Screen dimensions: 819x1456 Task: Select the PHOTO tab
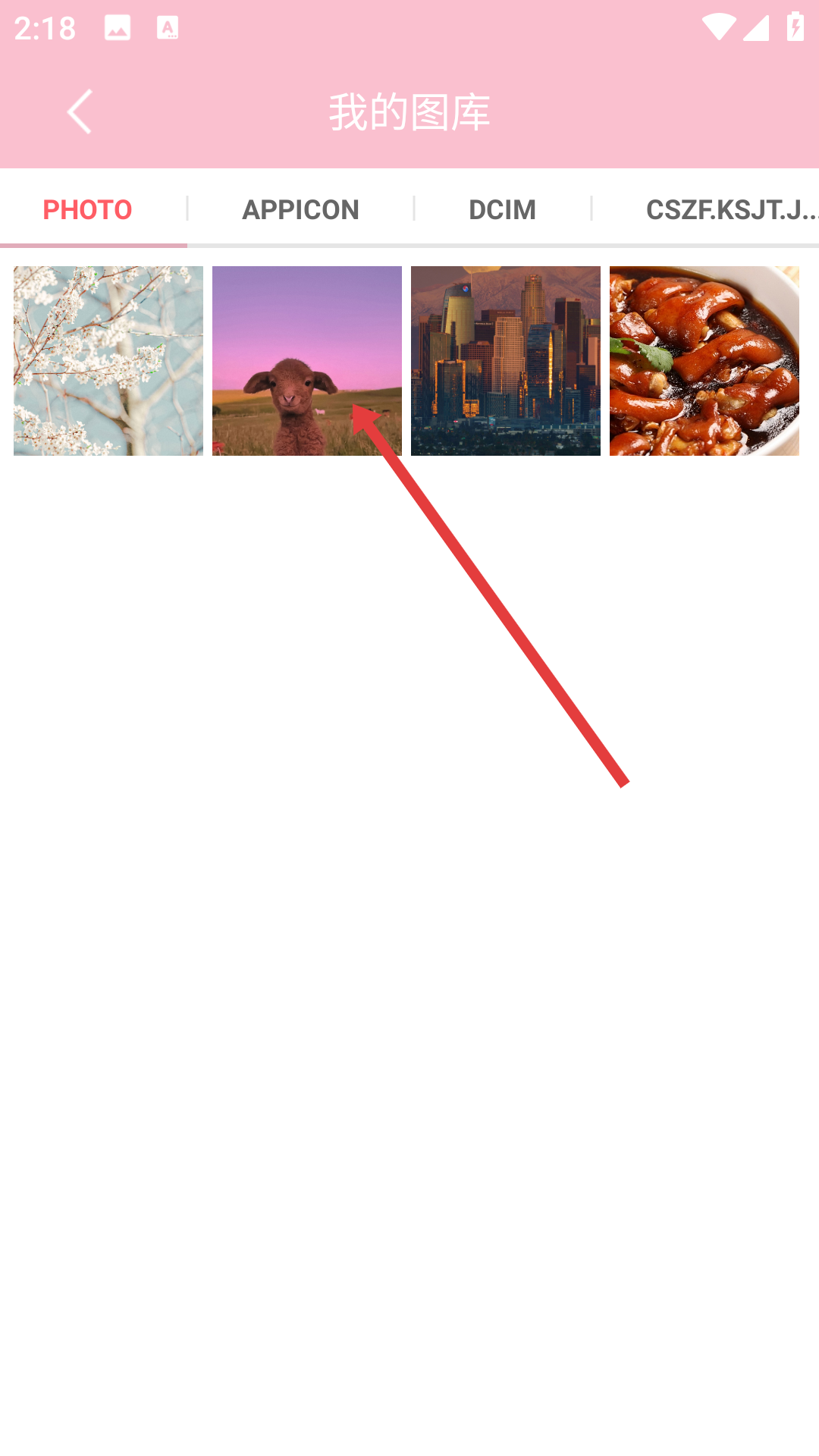coord(87,209)
